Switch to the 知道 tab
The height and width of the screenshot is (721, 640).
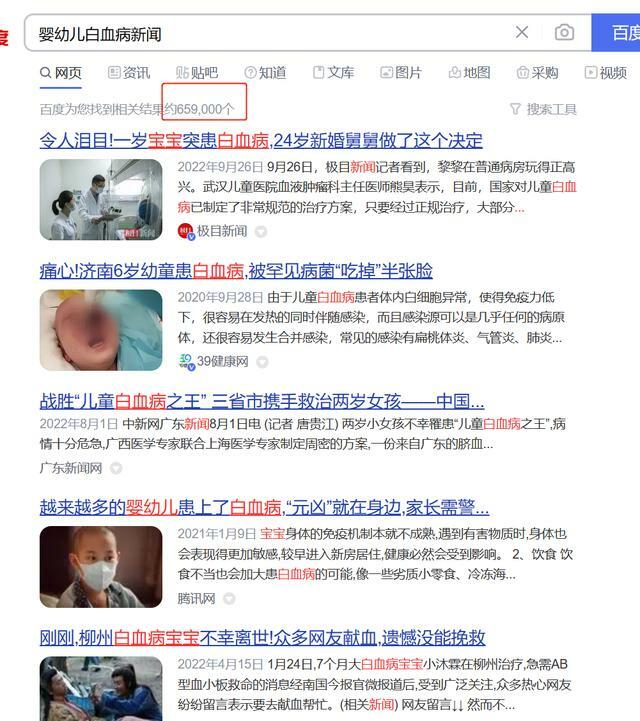(x=265, y=73)
